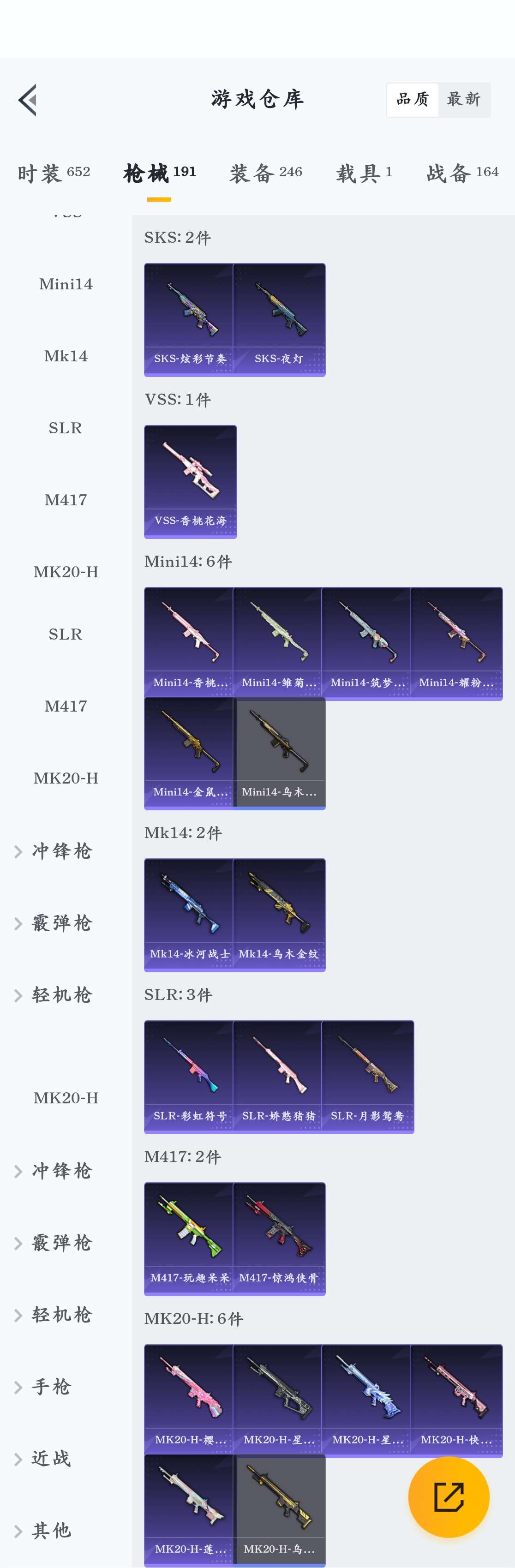Jump to Mini14 in the sidebar
This screenshot has height=1568, width=515.
click(x=66, y=284)
